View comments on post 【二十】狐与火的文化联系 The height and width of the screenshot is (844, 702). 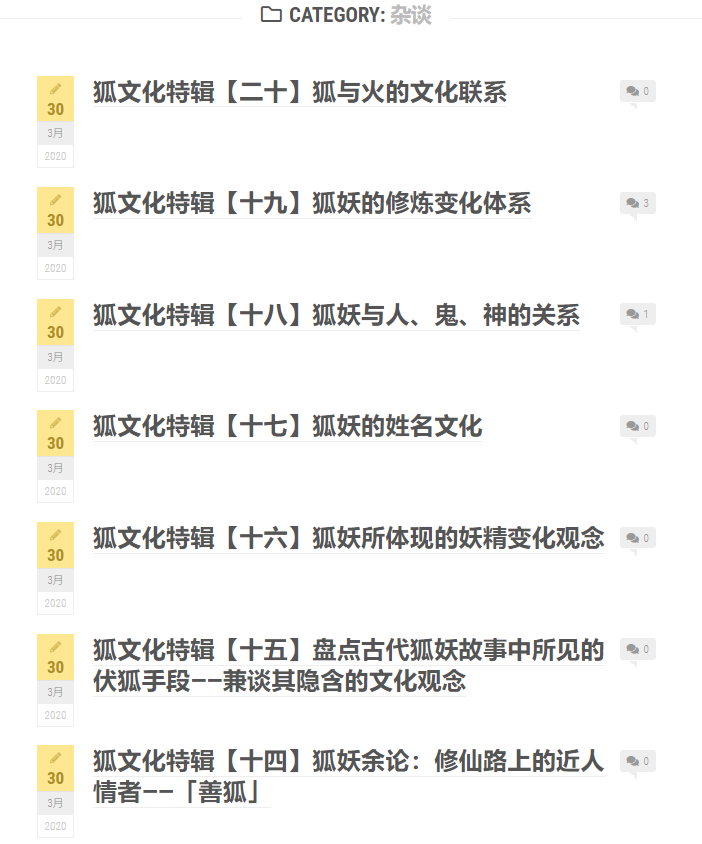coord(637,92)
